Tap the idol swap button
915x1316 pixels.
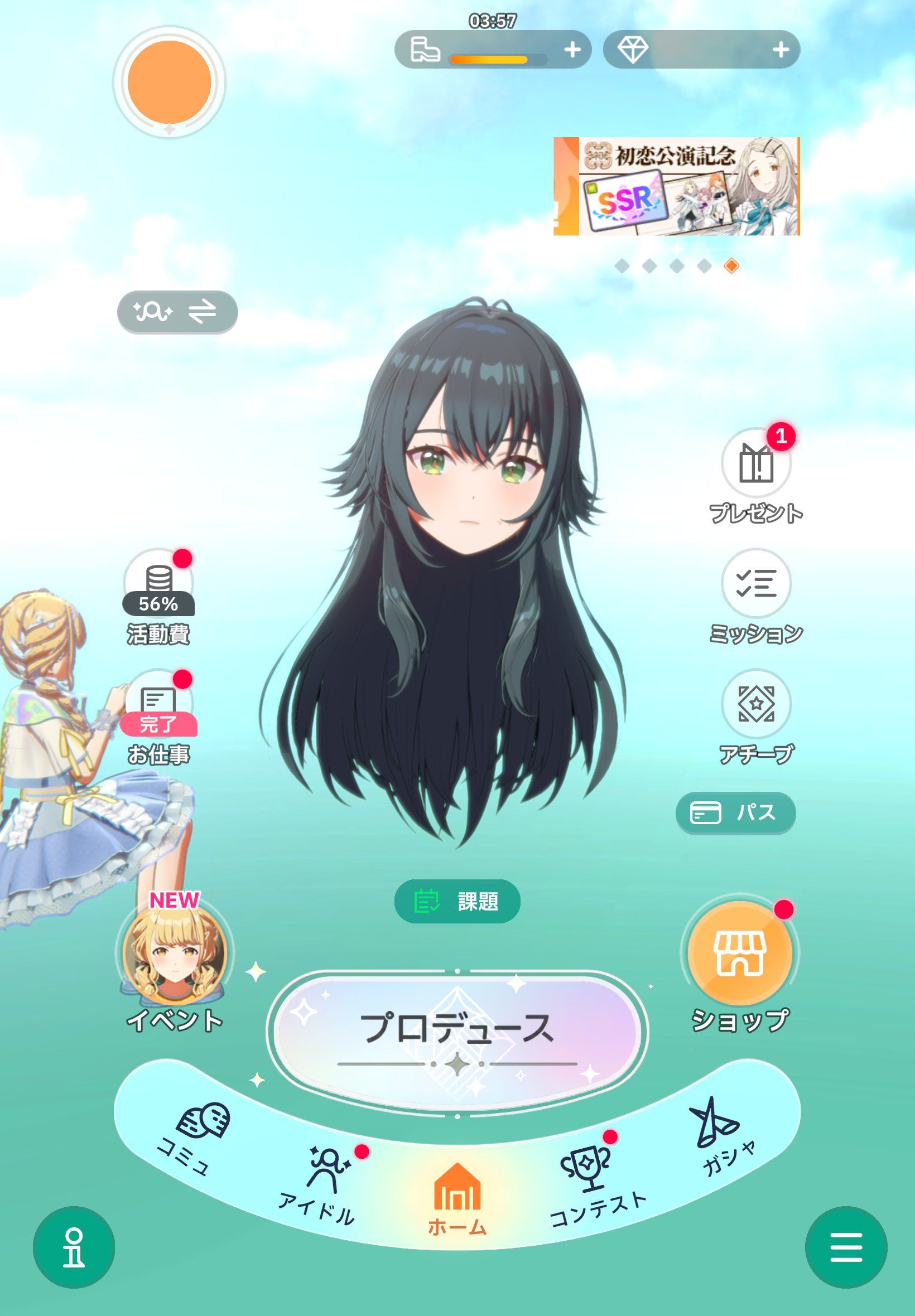pyautogui.click(x=177, y=312)
